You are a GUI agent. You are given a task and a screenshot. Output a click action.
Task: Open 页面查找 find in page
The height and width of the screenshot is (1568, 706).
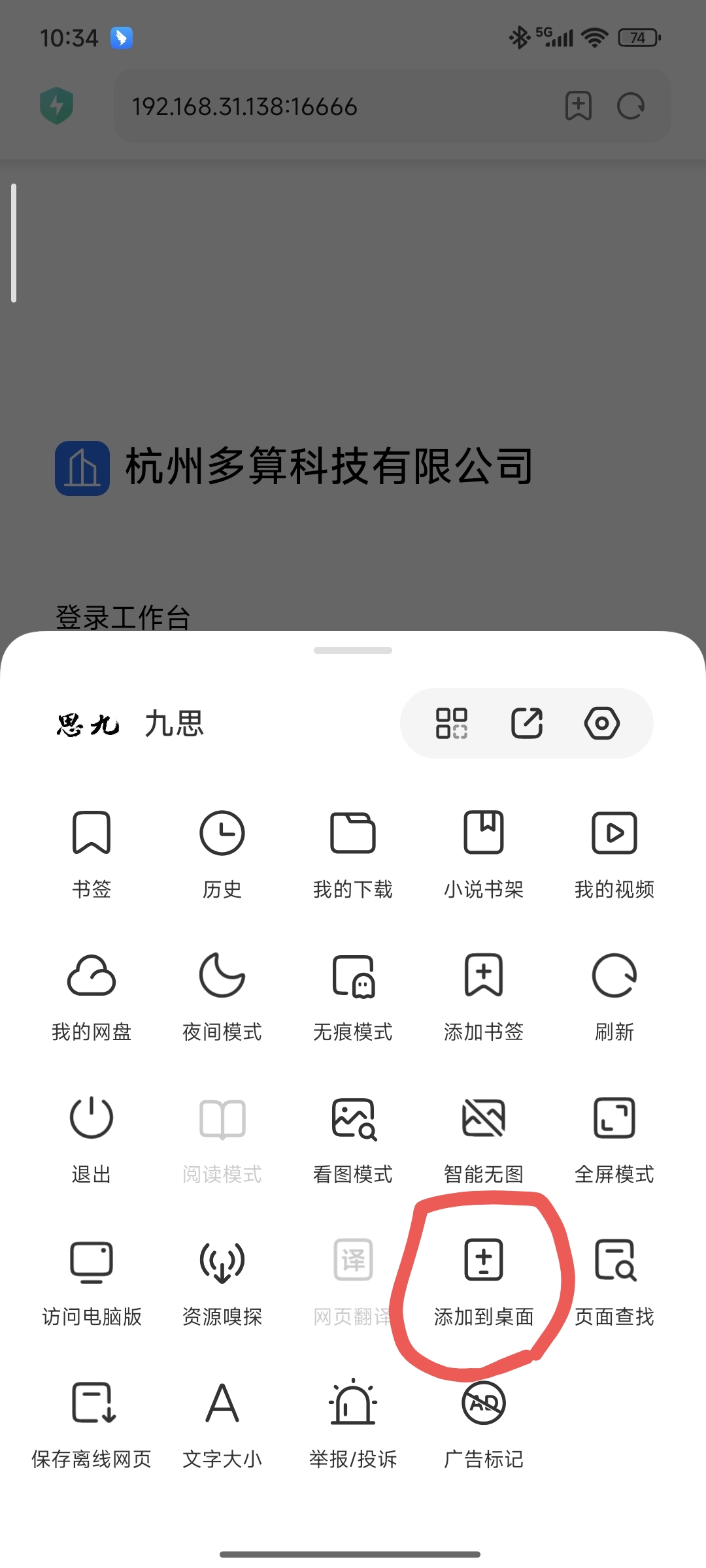click(x=614, y=1261)
